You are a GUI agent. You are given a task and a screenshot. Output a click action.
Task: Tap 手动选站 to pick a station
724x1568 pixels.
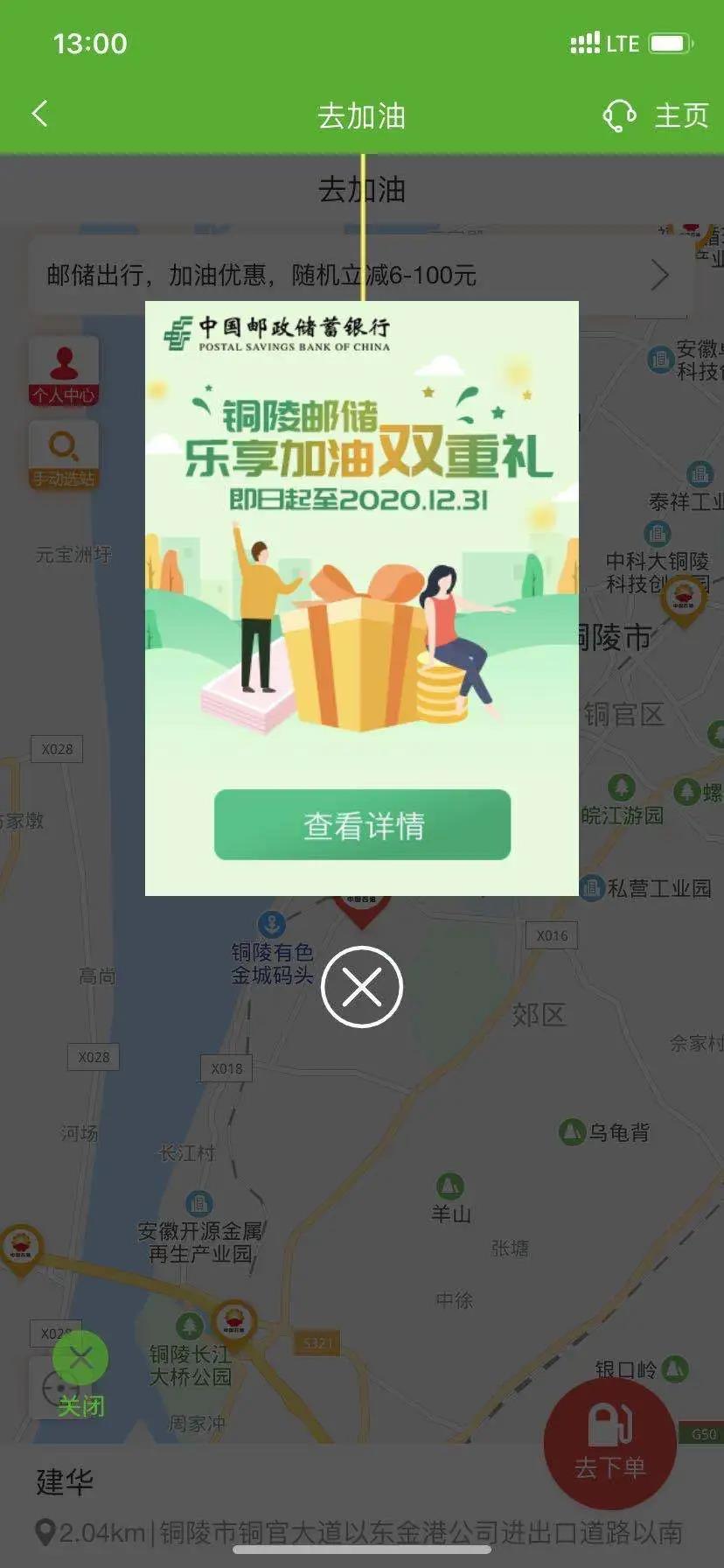click(64, 455)
